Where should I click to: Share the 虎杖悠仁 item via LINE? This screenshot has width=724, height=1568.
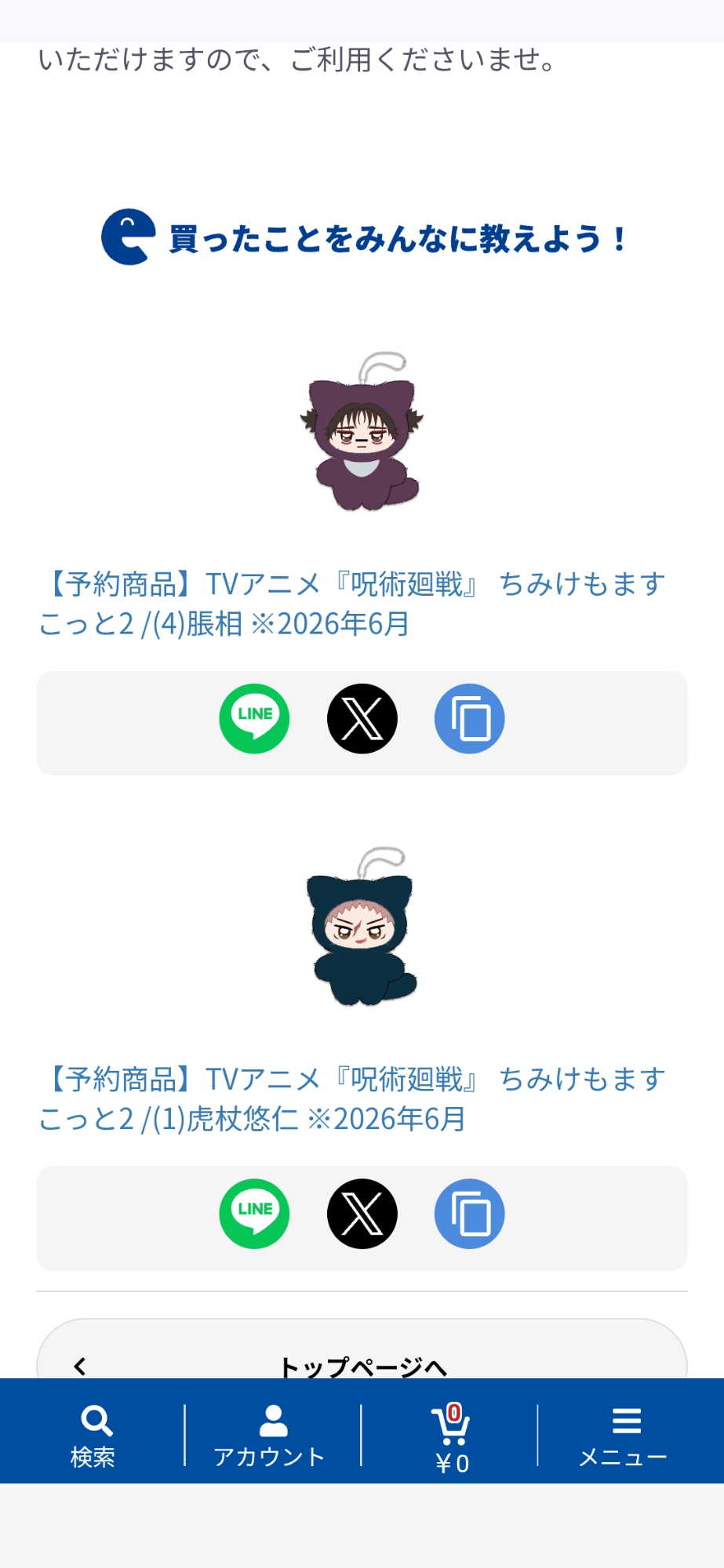[254, 1214]
